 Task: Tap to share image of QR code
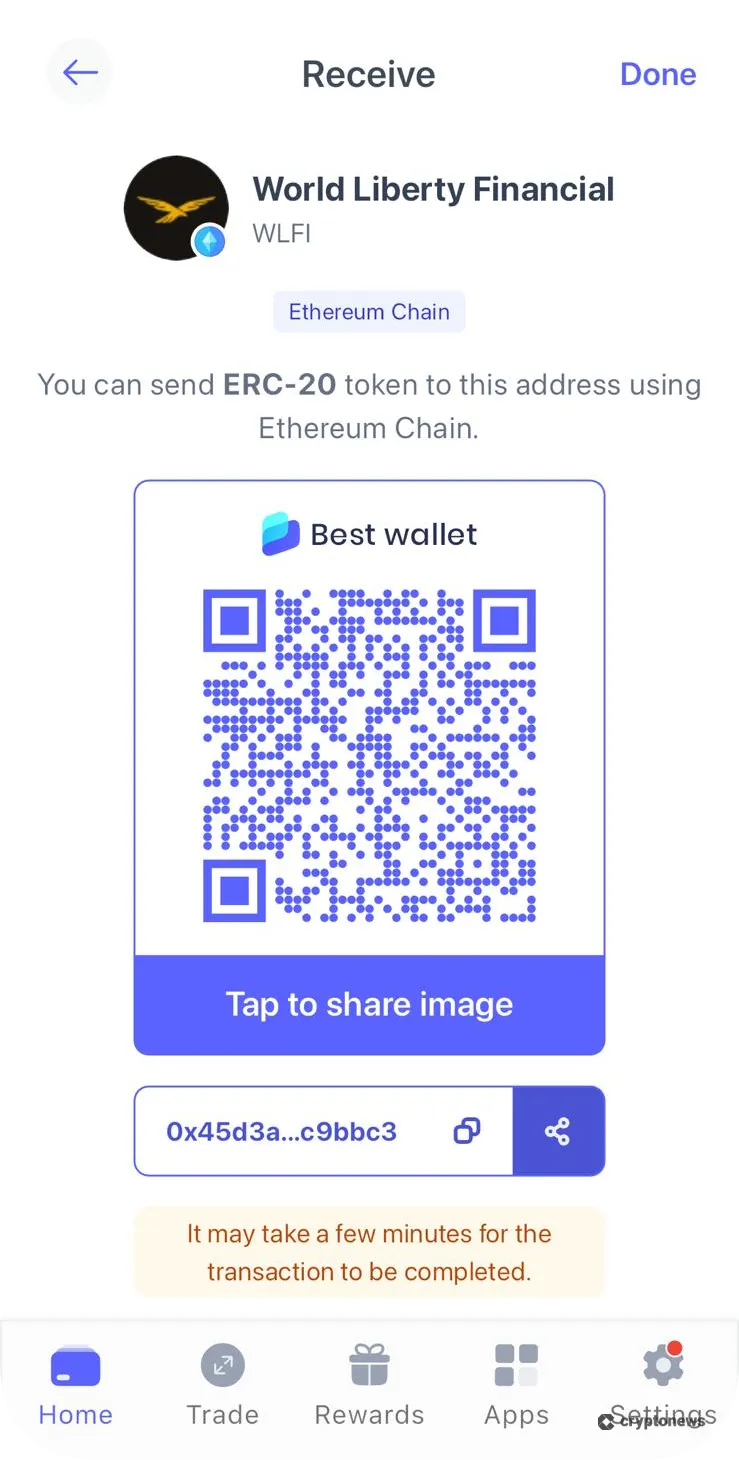(x=369, y=1004)
